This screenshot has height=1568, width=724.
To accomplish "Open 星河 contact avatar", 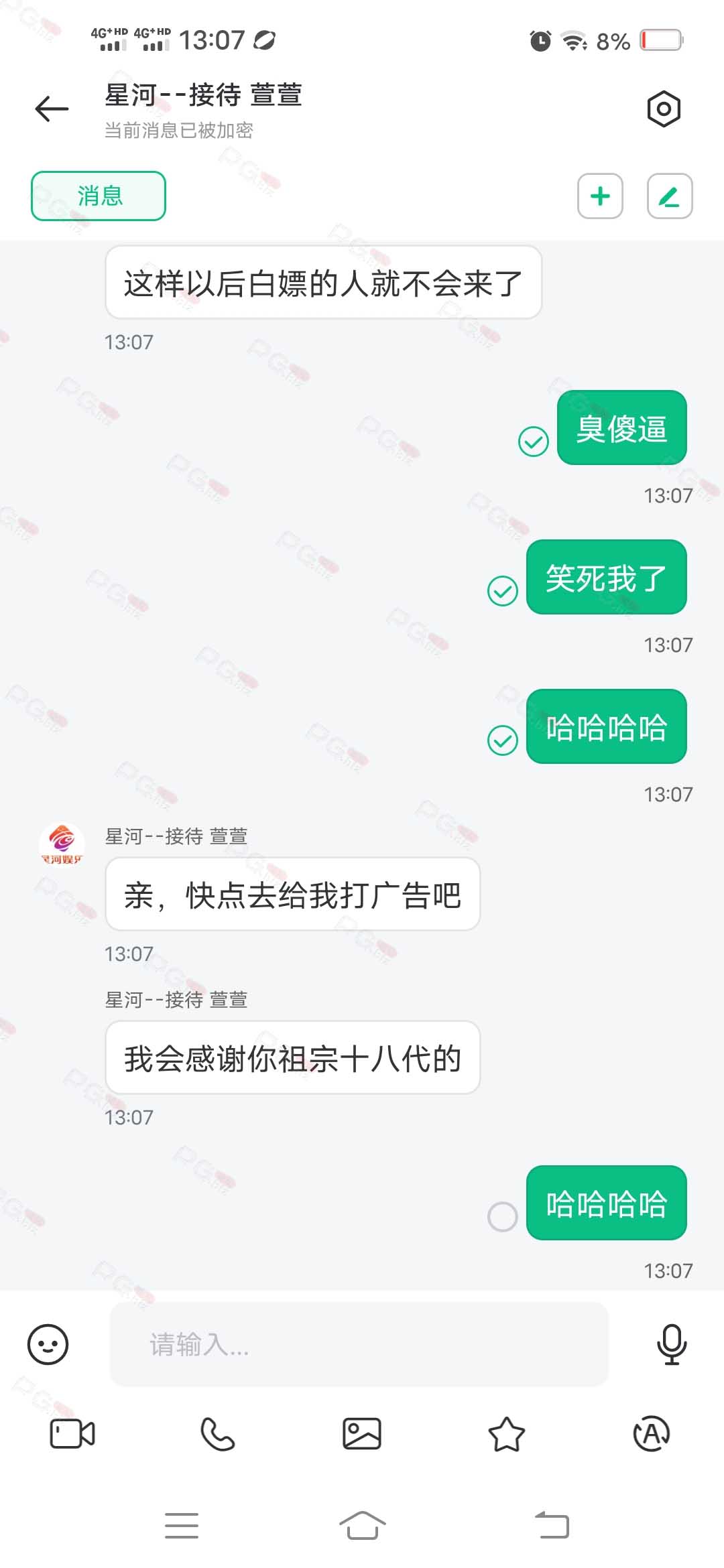I will pos(62,844).
